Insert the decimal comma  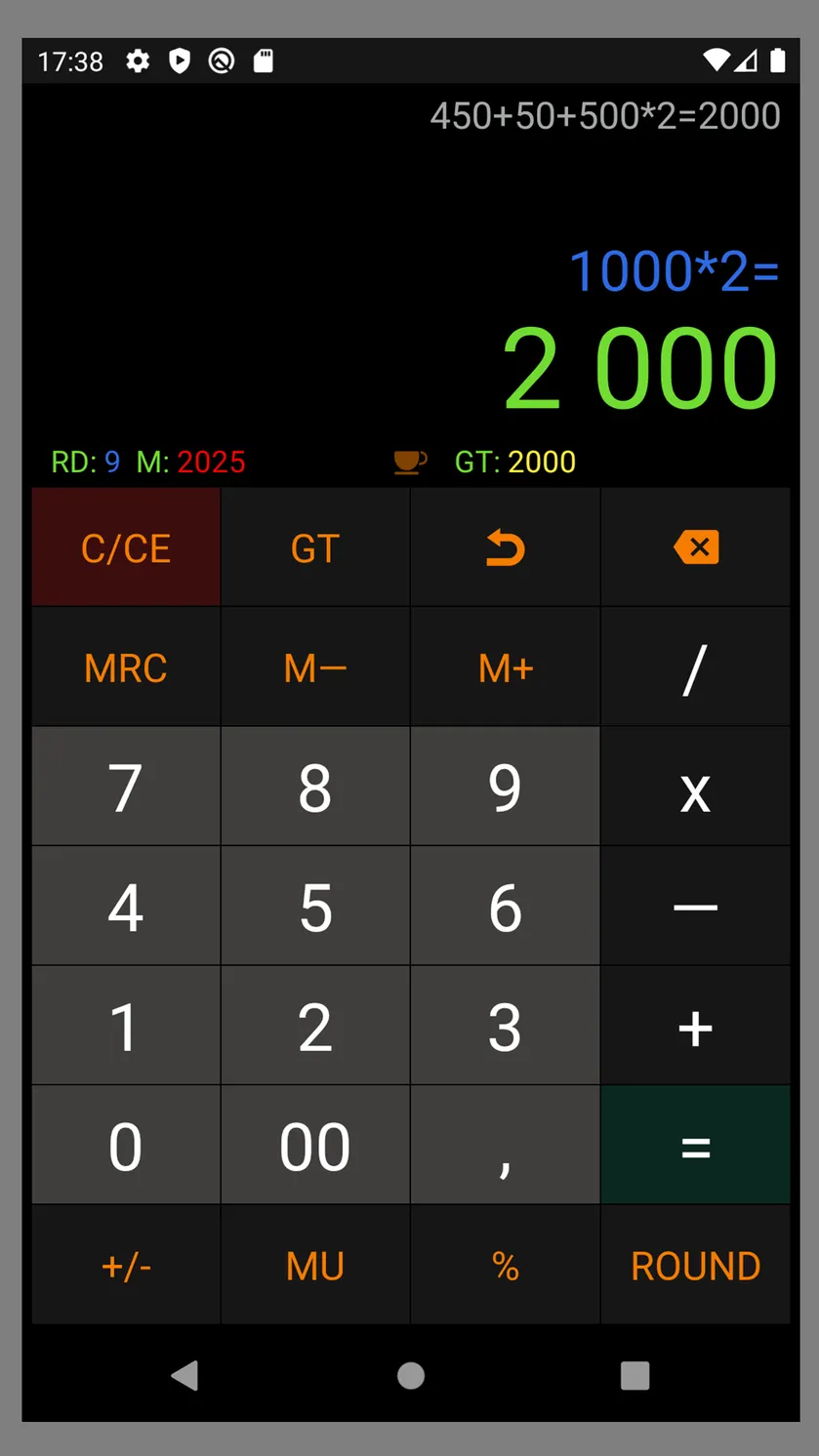point(505,1146)
